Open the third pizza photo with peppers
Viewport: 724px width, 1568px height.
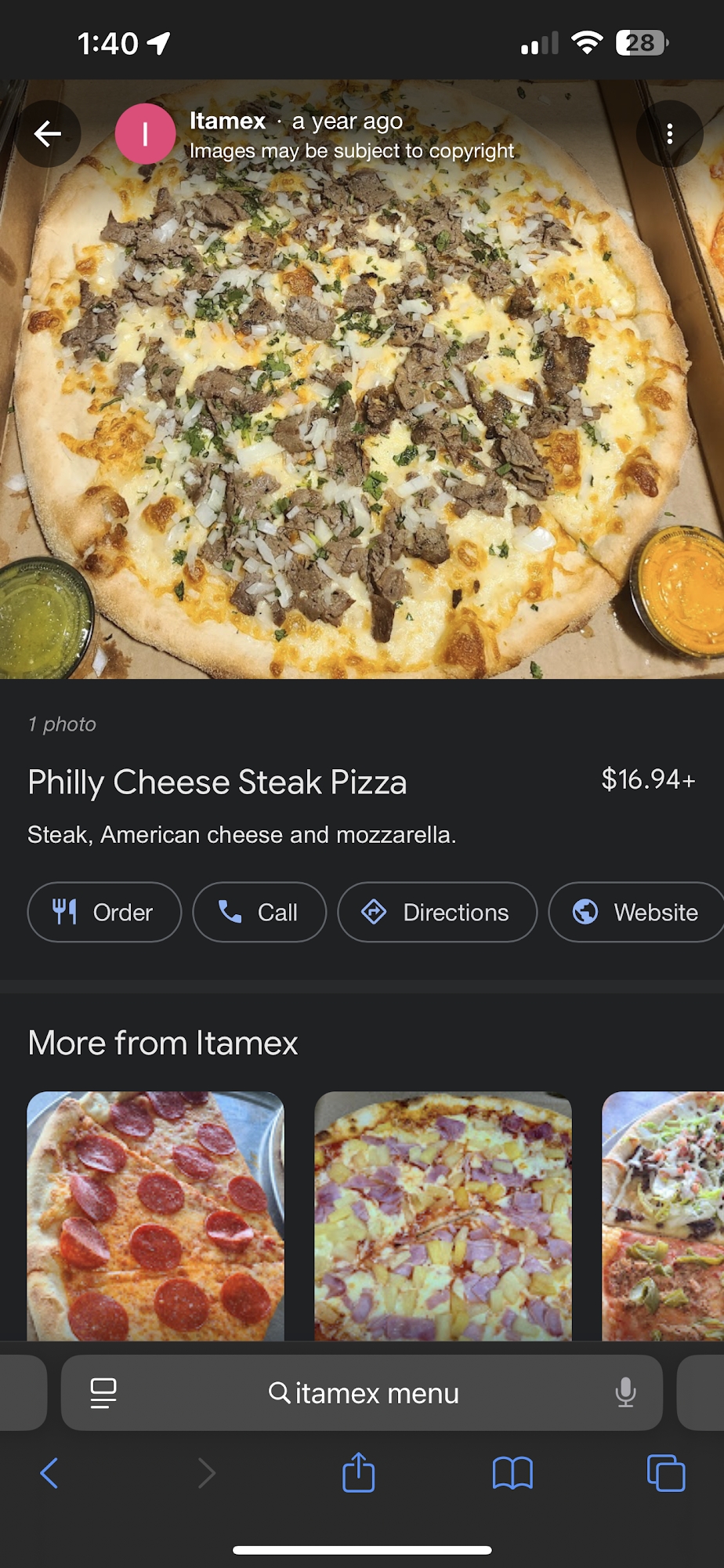[663, 1215]
